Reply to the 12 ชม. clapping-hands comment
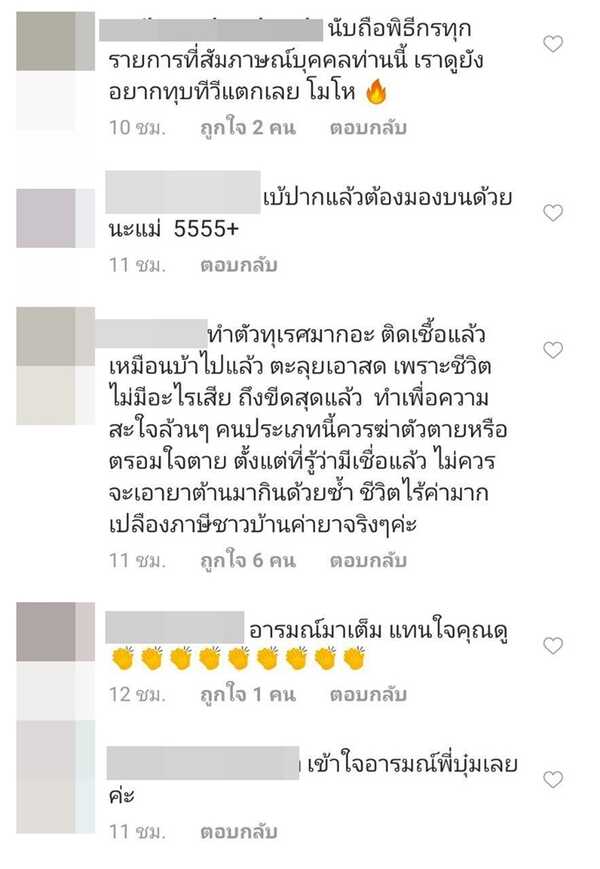 pyautogui.click(x=368, y=694)
